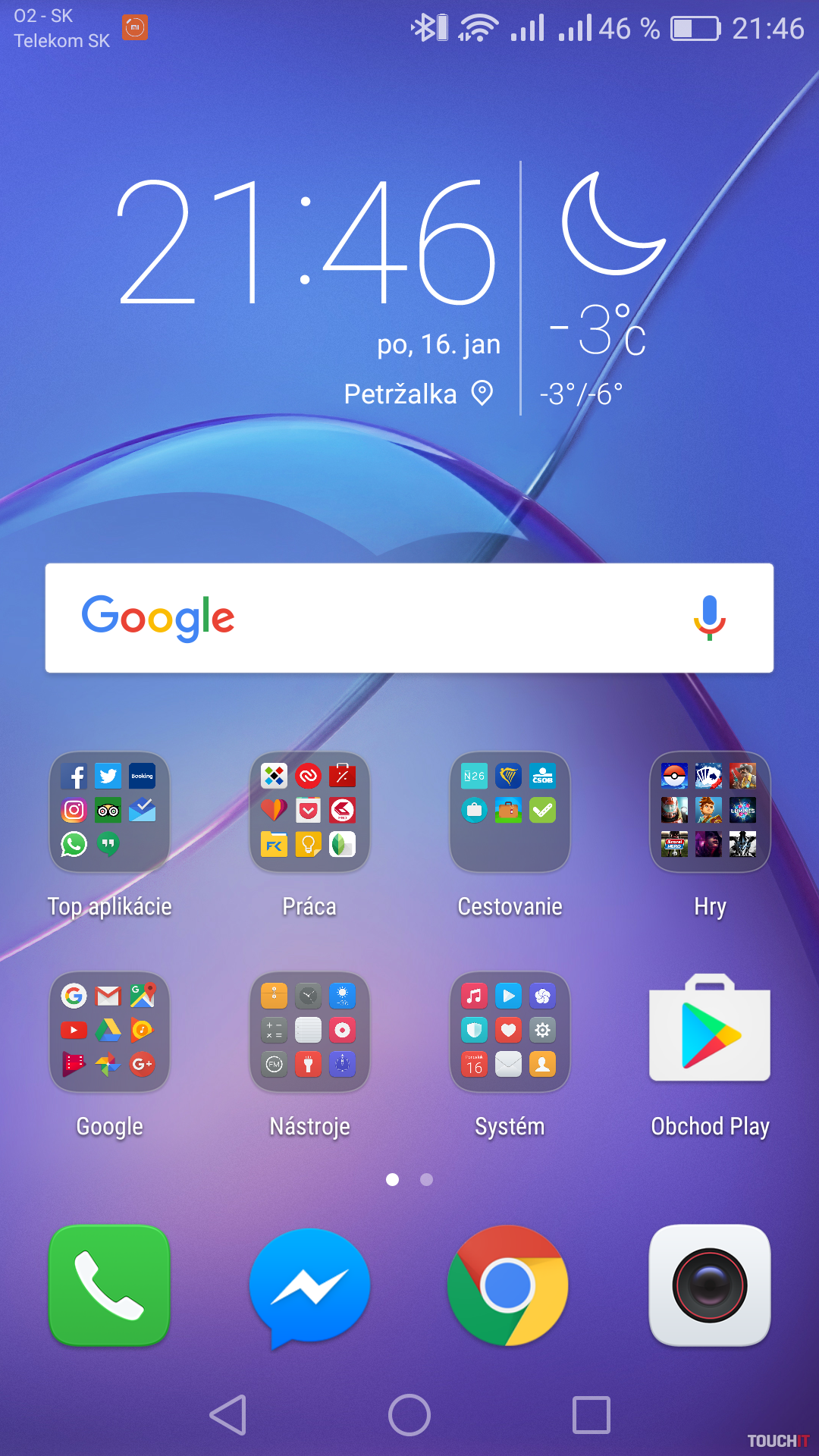Image resolution: width=819 pixels, height=1456 pixels.
Task: Open the Google search box
Action: point(379,618)
